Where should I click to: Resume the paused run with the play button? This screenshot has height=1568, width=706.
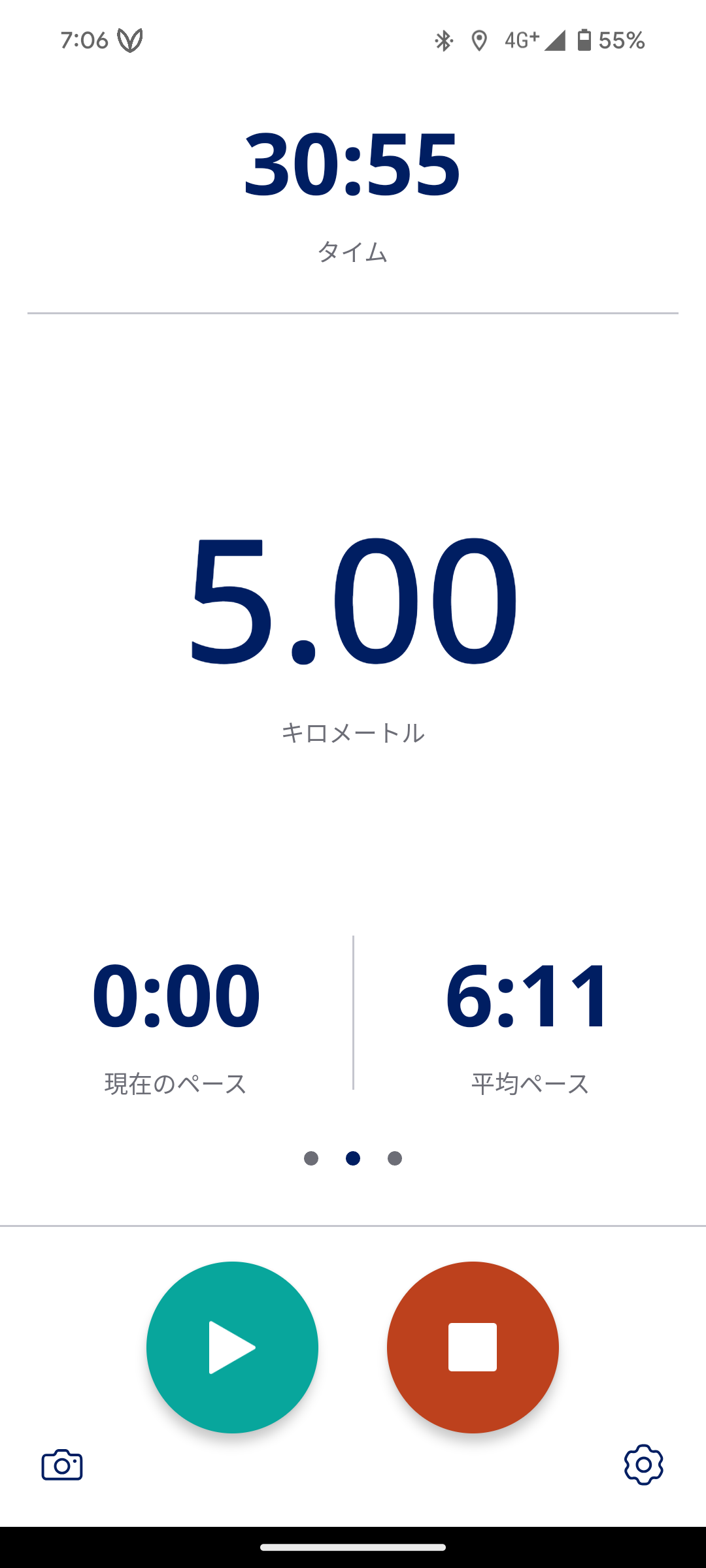pos(232,1347)
